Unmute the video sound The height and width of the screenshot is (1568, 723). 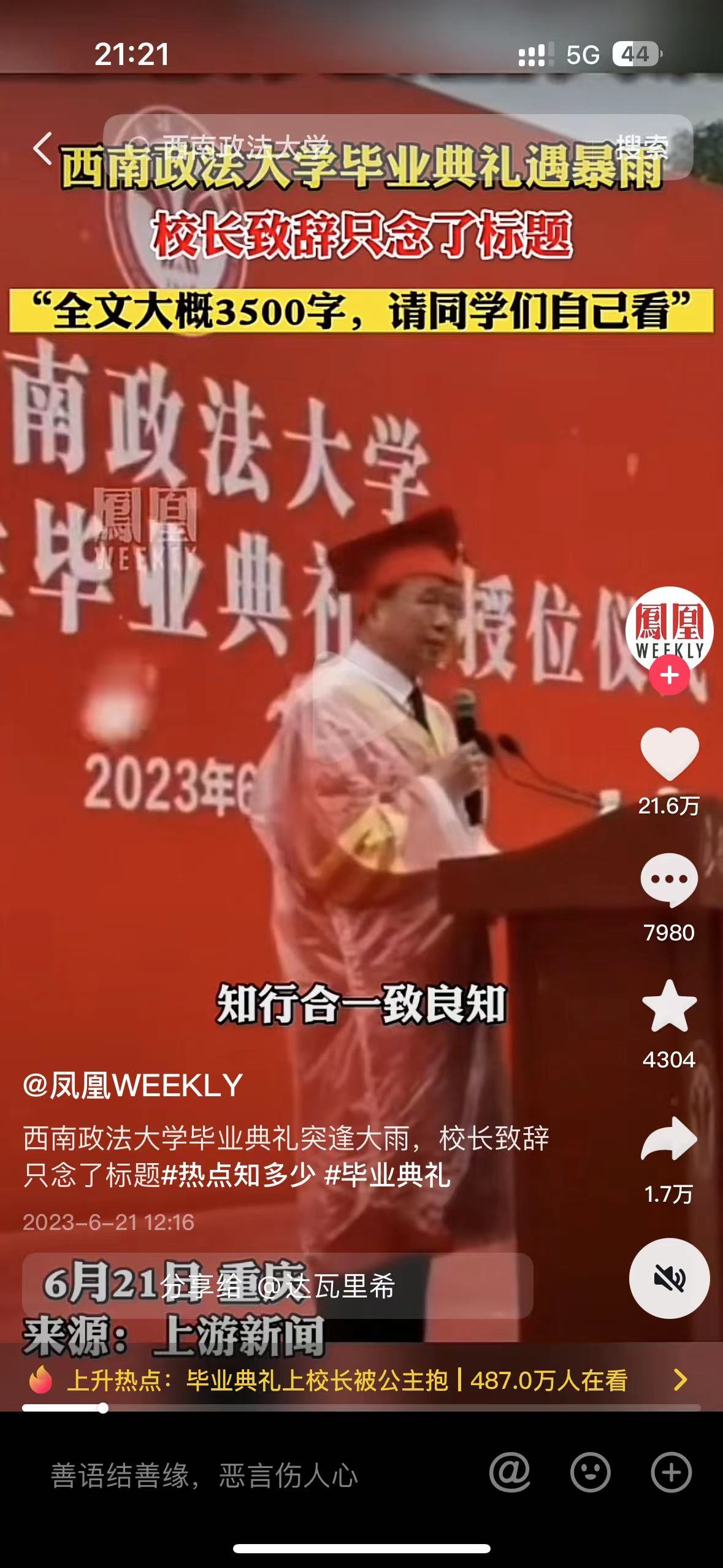point(669,1278)
